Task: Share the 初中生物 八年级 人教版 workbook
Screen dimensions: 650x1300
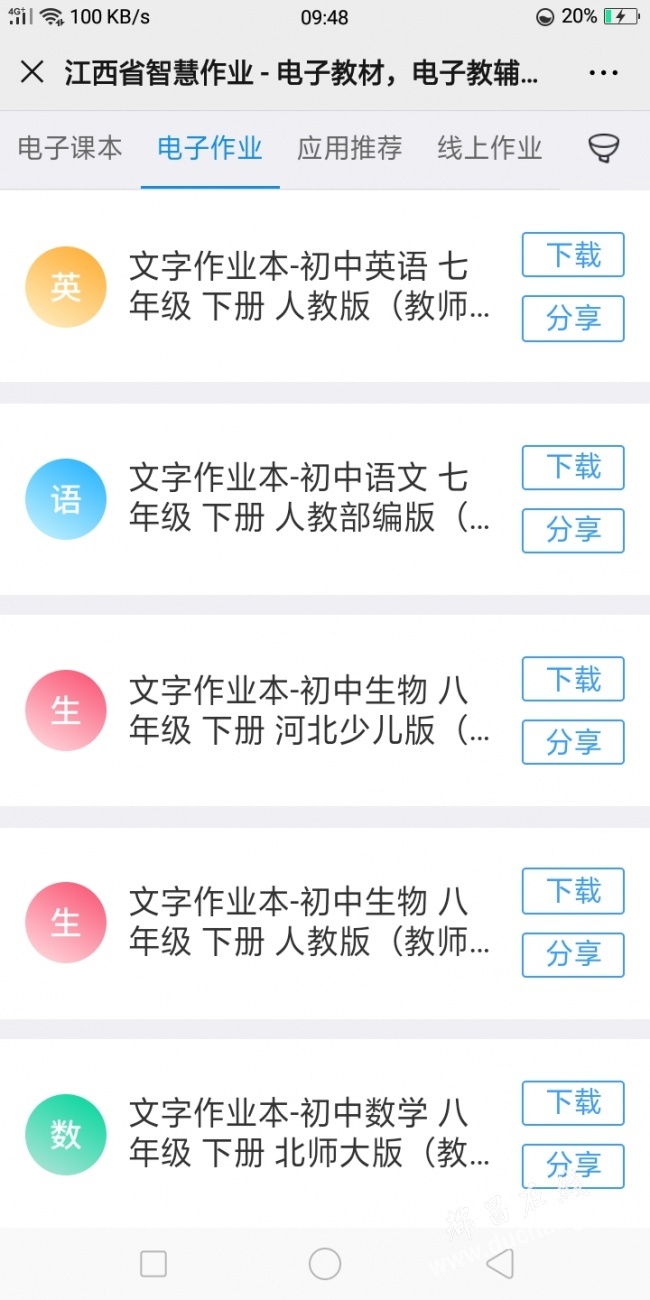Action: tap(573, 954)
